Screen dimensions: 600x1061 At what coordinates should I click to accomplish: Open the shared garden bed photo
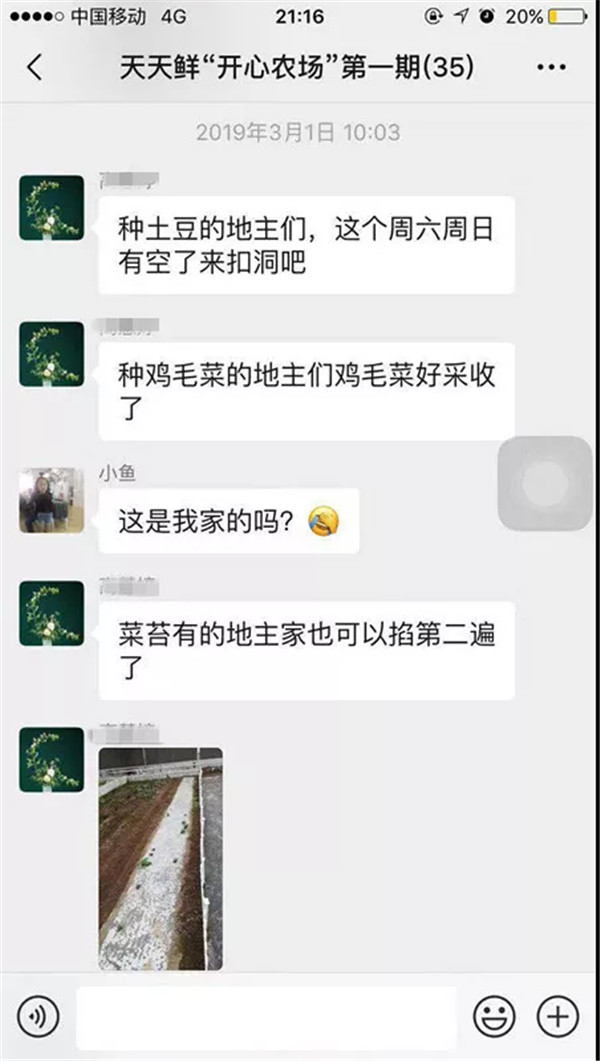tap(160, 859)
